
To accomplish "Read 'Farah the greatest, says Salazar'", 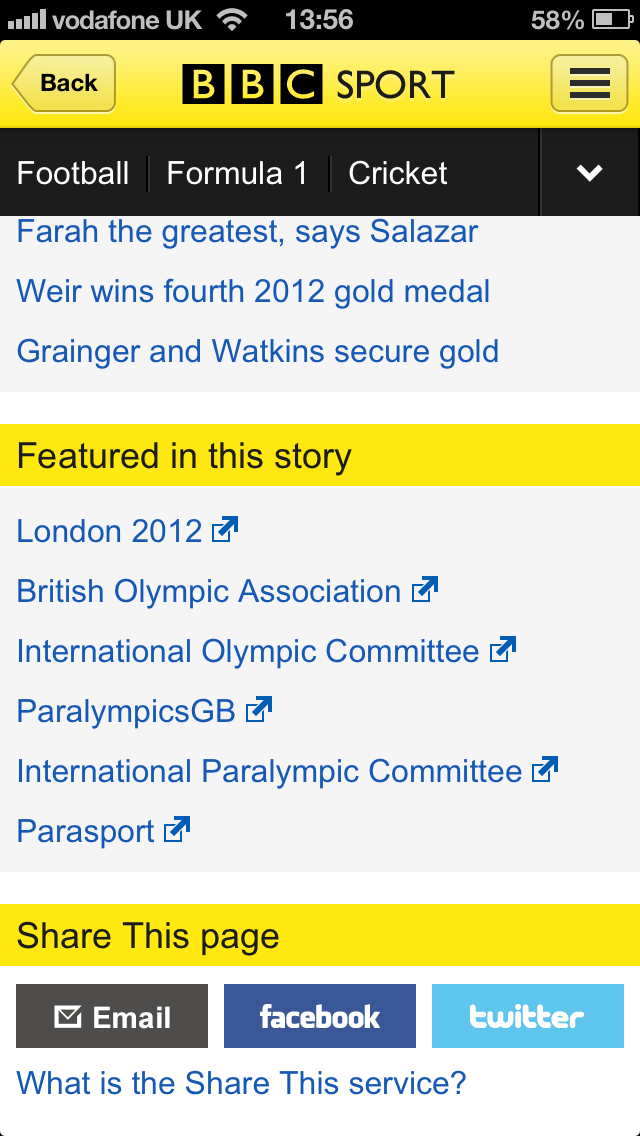I will tap(247, 232).
